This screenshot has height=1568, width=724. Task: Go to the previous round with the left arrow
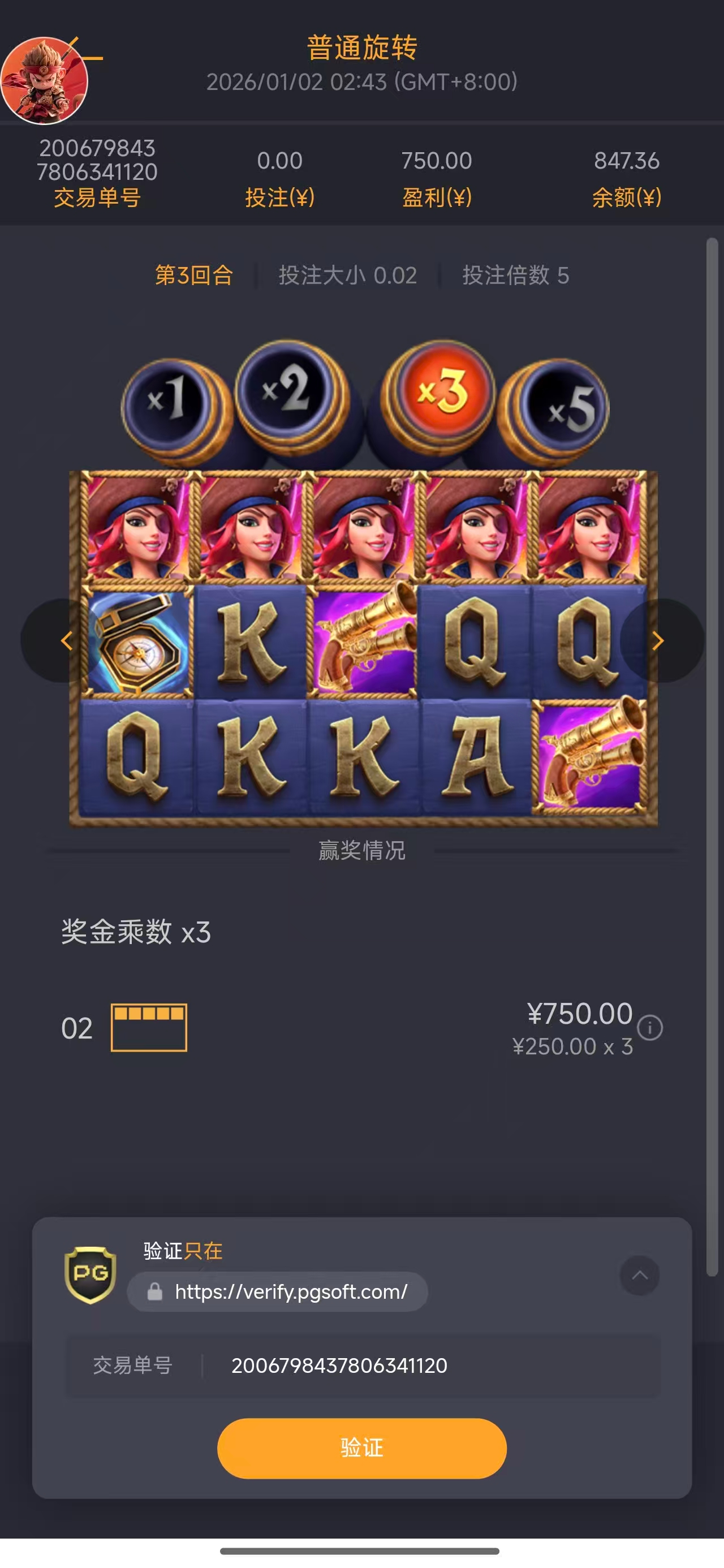[x=66, y=640]
